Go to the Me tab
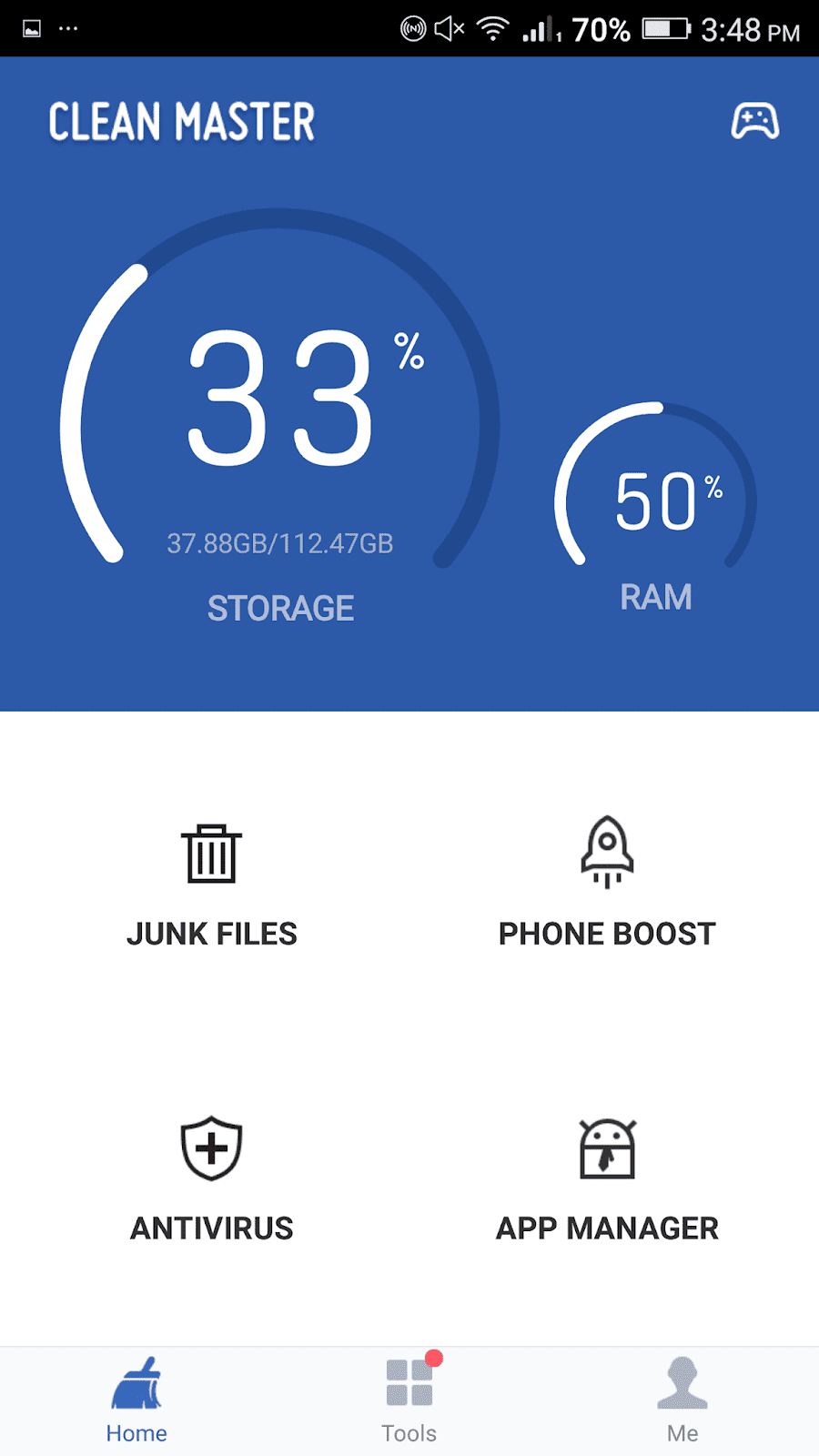 [x=682, y=1401]
